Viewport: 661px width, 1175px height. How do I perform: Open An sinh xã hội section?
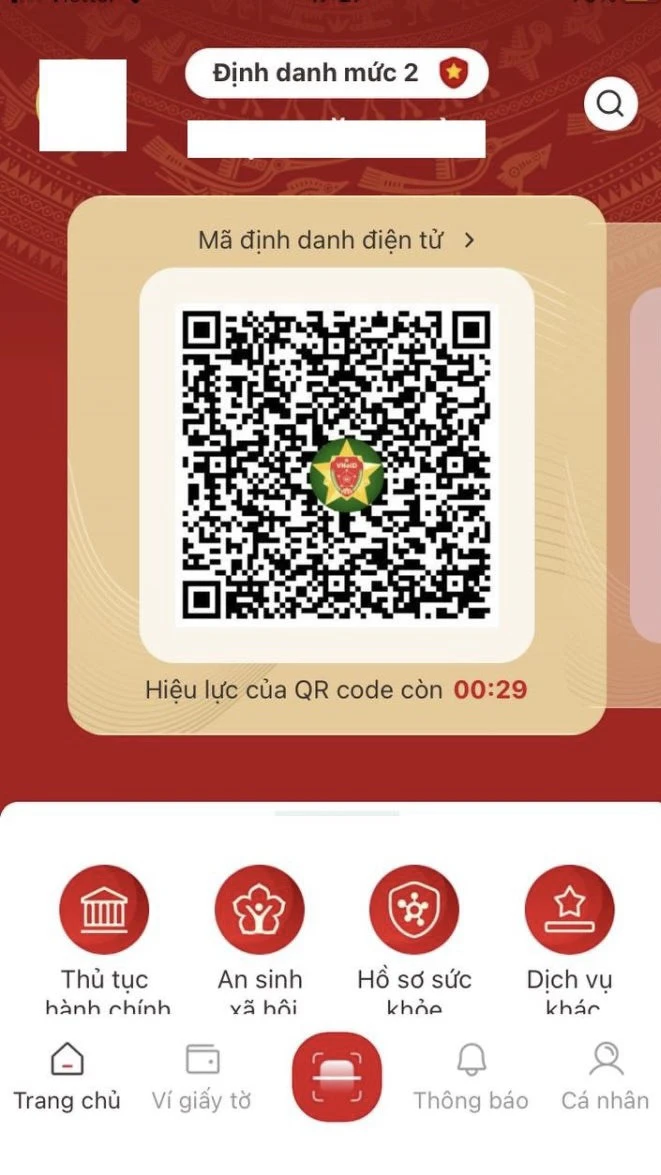point(259,909)
